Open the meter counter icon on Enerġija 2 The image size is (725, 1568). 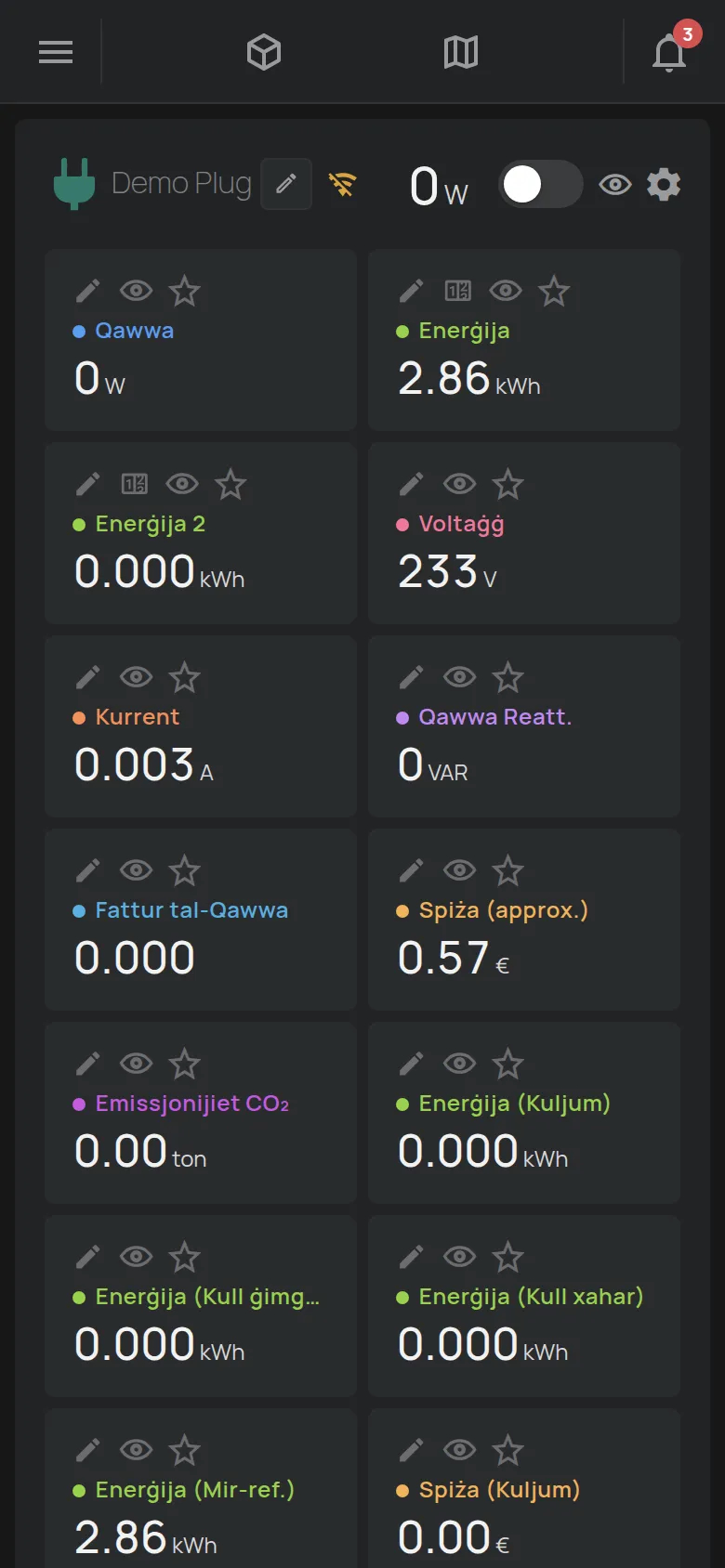click(x=135, y=485)
